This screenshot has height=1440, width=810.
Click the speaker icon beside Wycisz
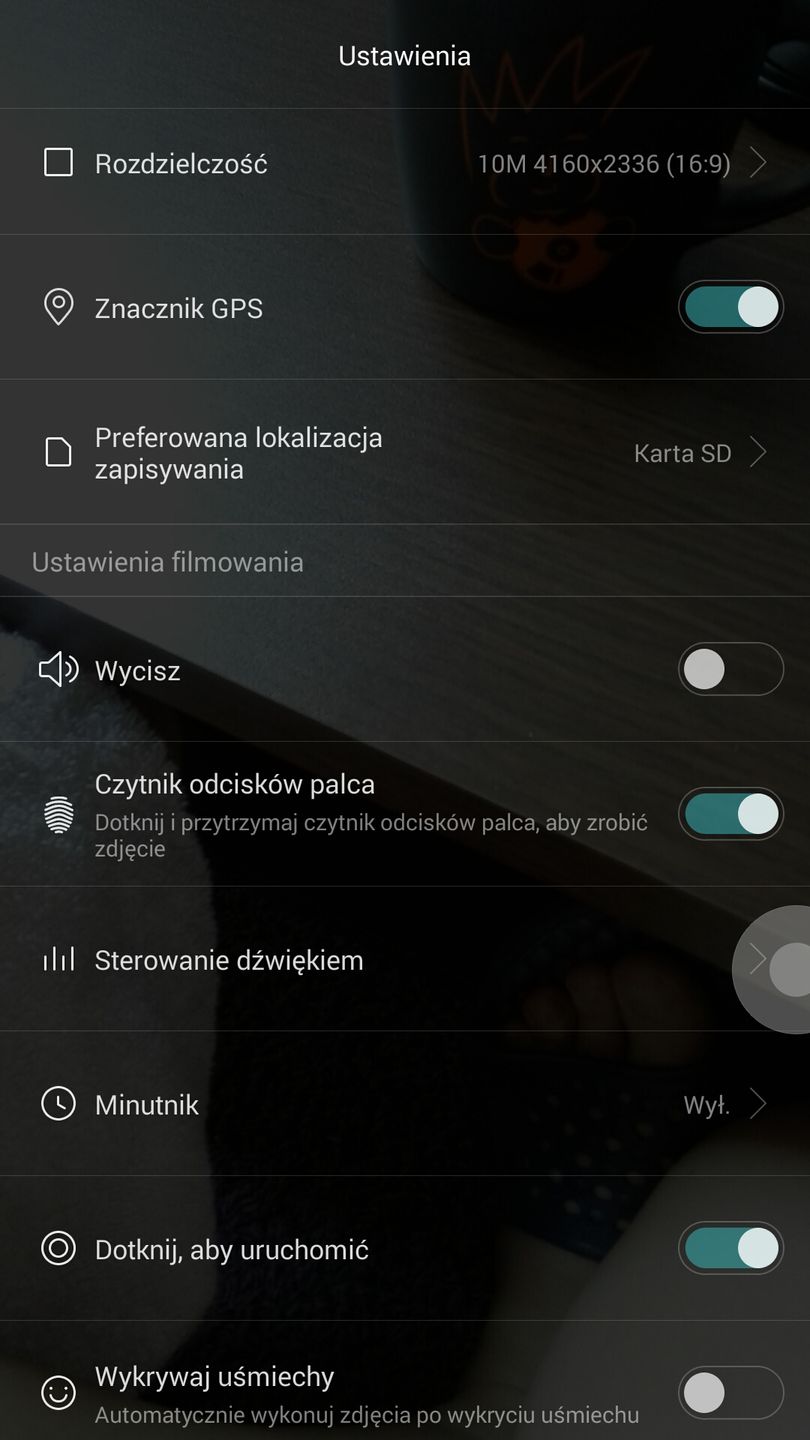pyautogui.click(x=60, y=670)
